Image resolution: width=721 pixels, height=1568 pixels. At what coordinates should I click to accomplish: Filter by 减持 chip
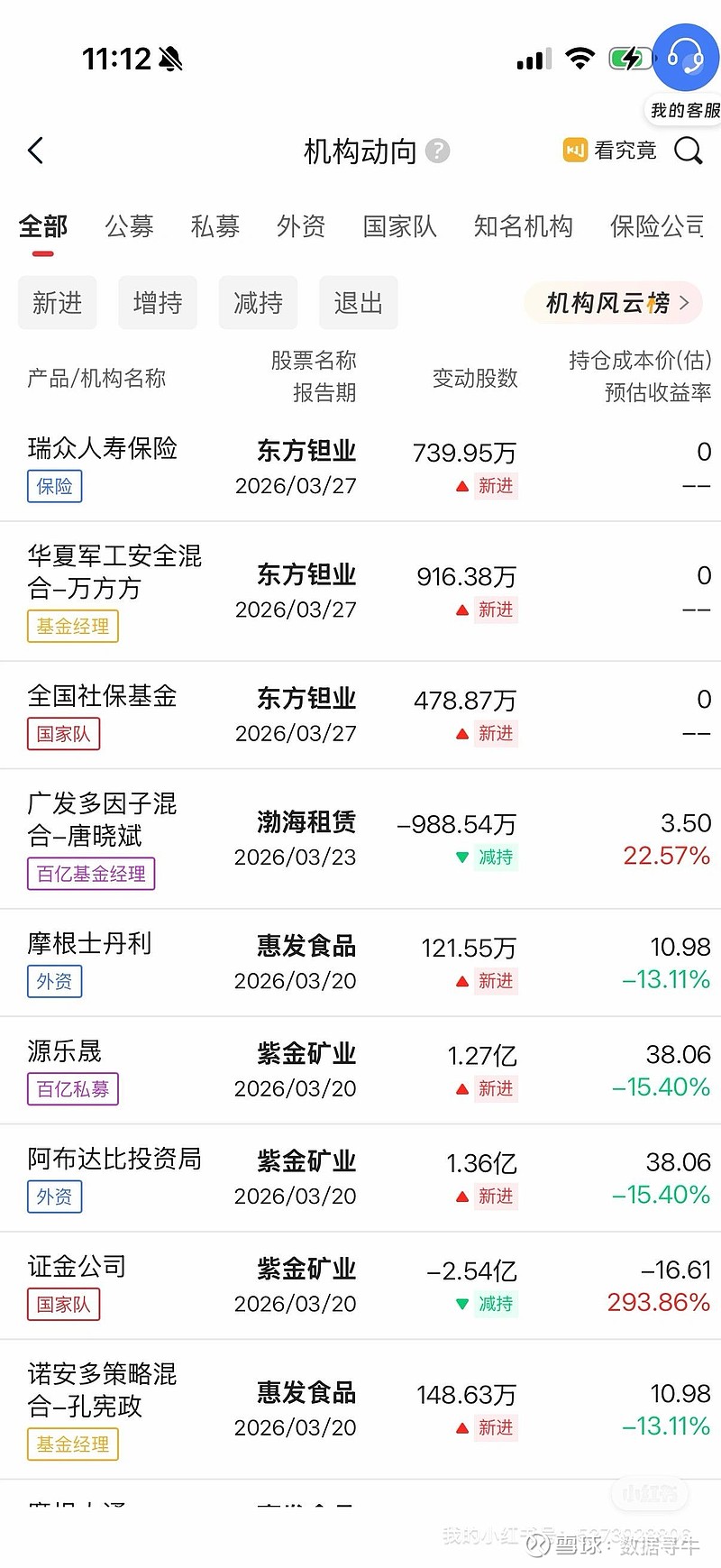pos(258,303)
